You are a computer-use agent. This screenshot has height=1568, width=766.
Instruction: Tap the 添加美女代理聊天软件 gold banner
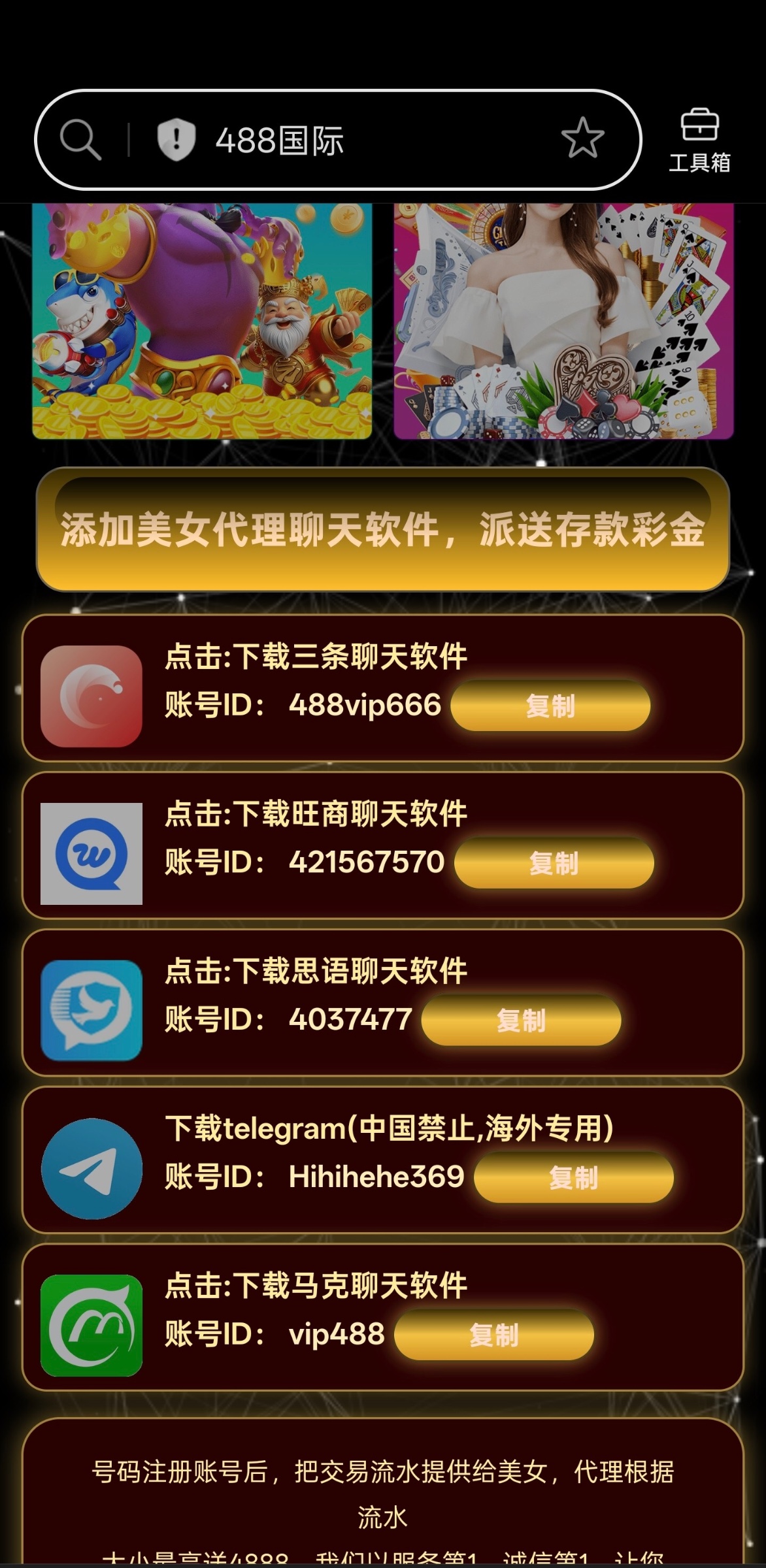[x=383, y=530]
